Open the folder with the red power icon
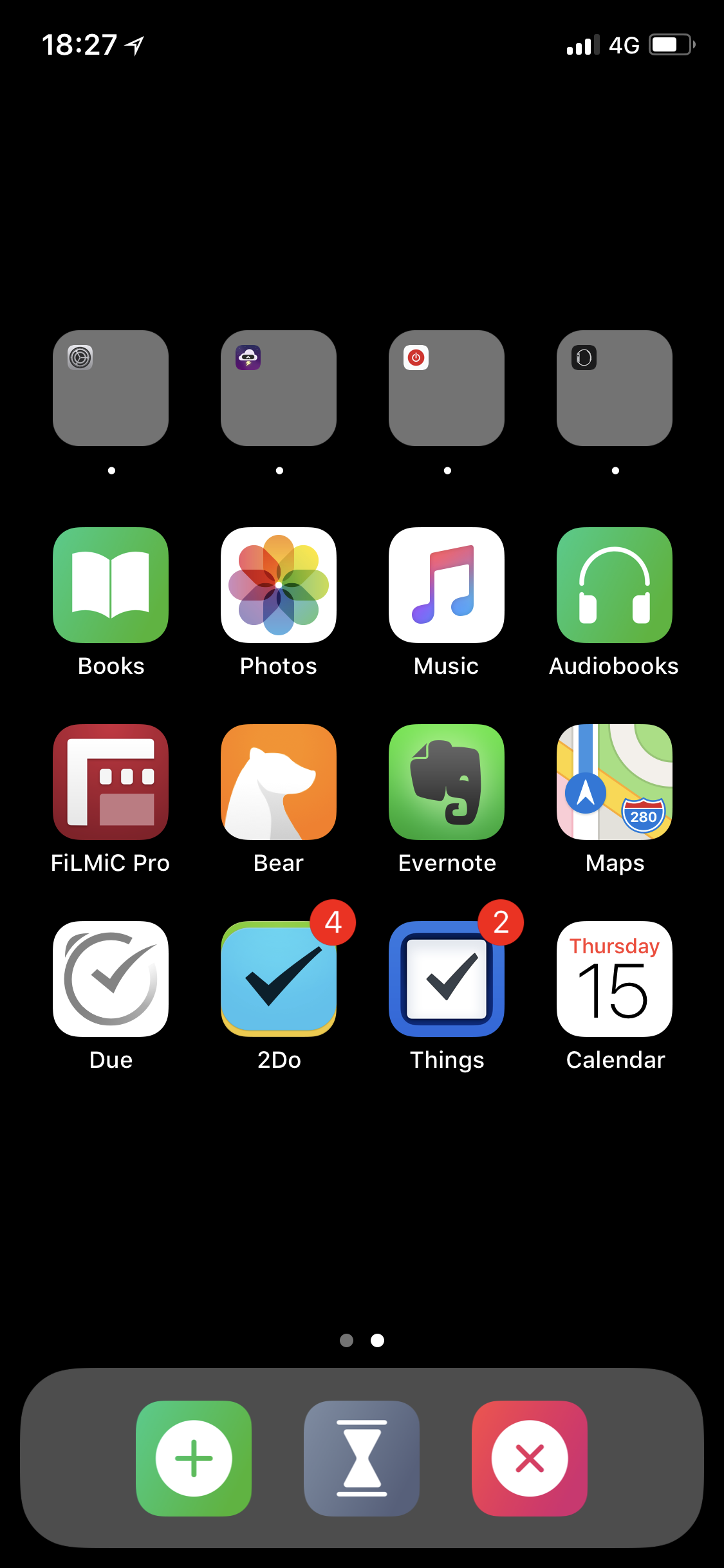Viewport: 724px width, 1568px height. [x=447, y=388]
